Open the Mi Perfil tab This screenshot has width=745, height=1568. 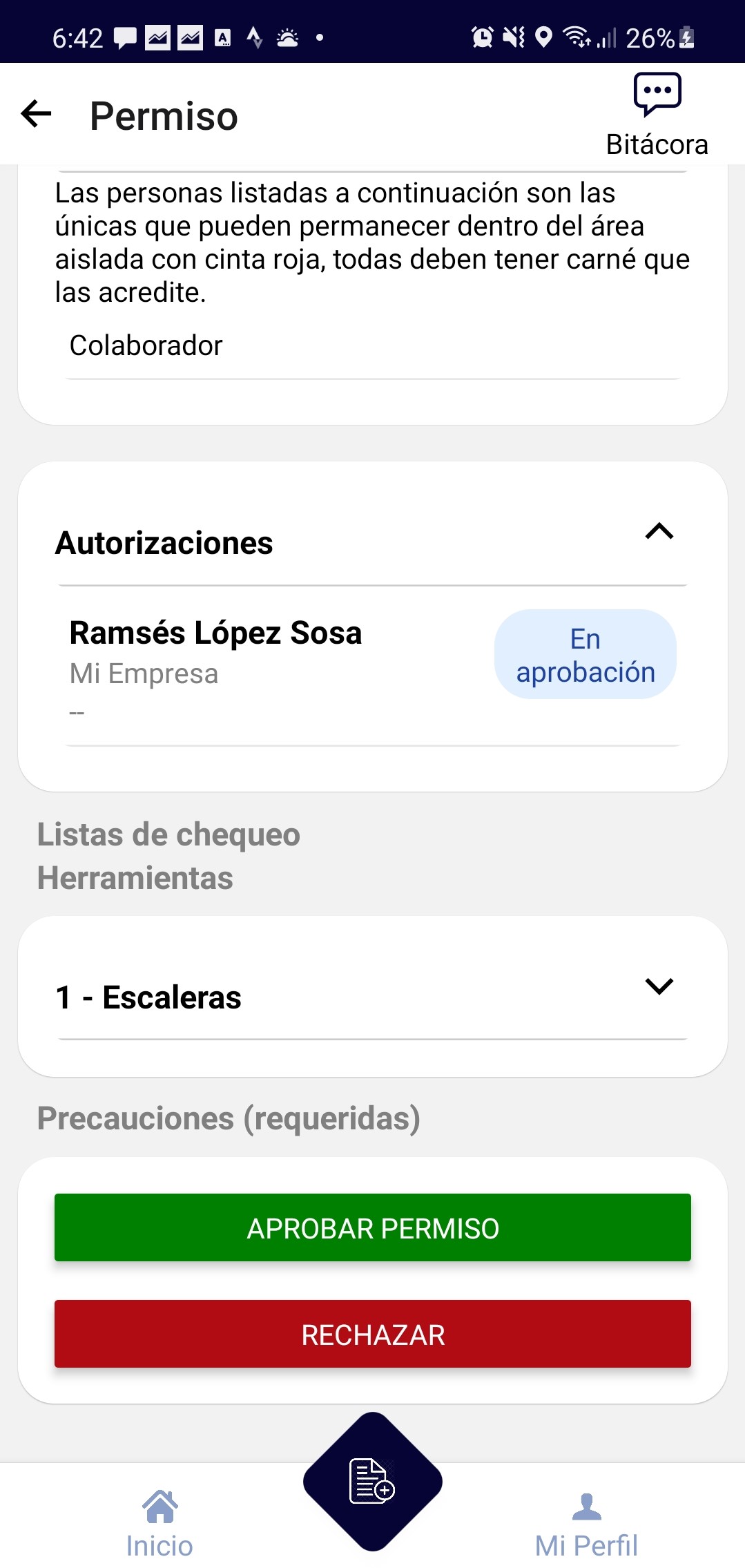(586, 1523)
